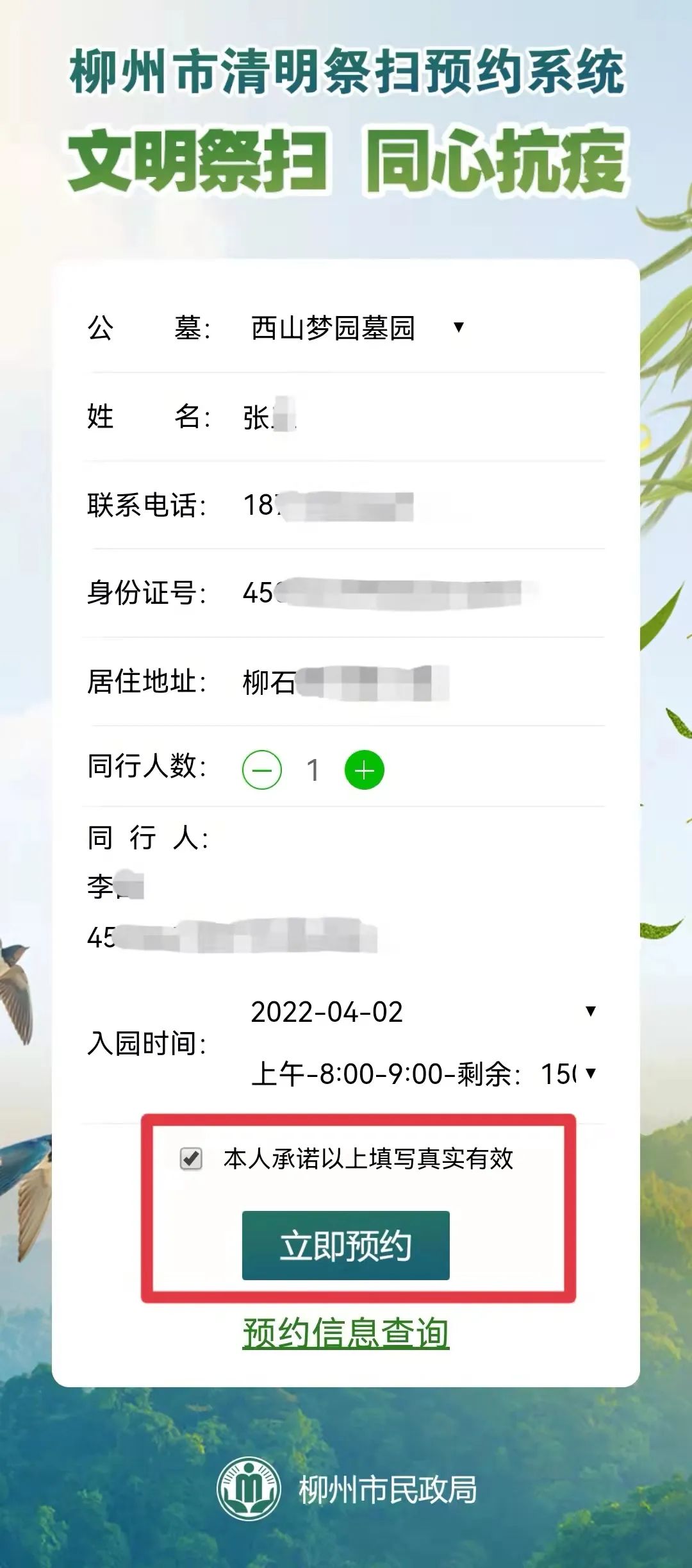Viewport: 692px width, 1568px height.
Task: Decrease 同行人数 with the minus button
Action: [x=262, y=770]
